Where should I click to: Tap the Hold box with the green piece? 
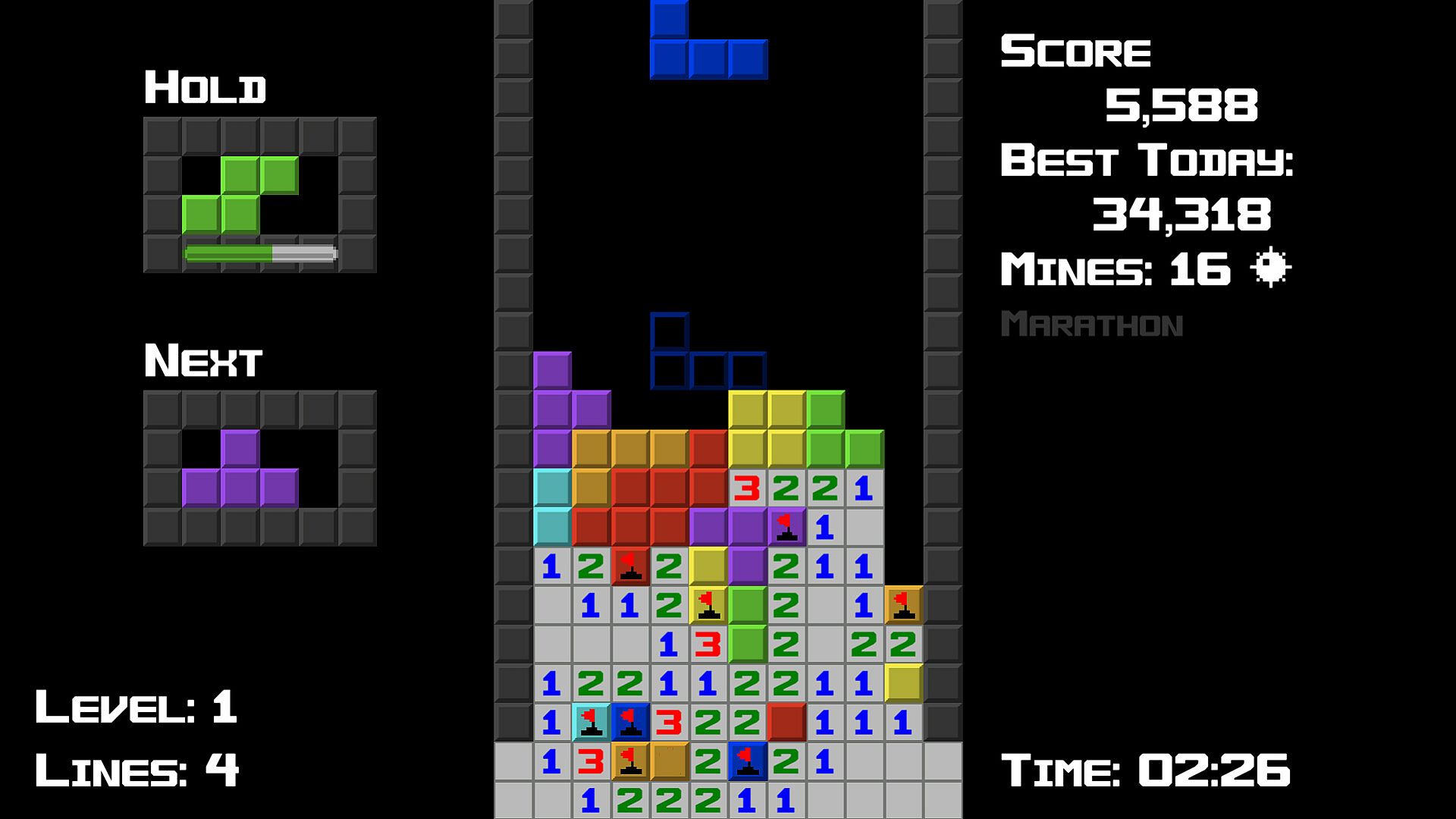point(259,195)
